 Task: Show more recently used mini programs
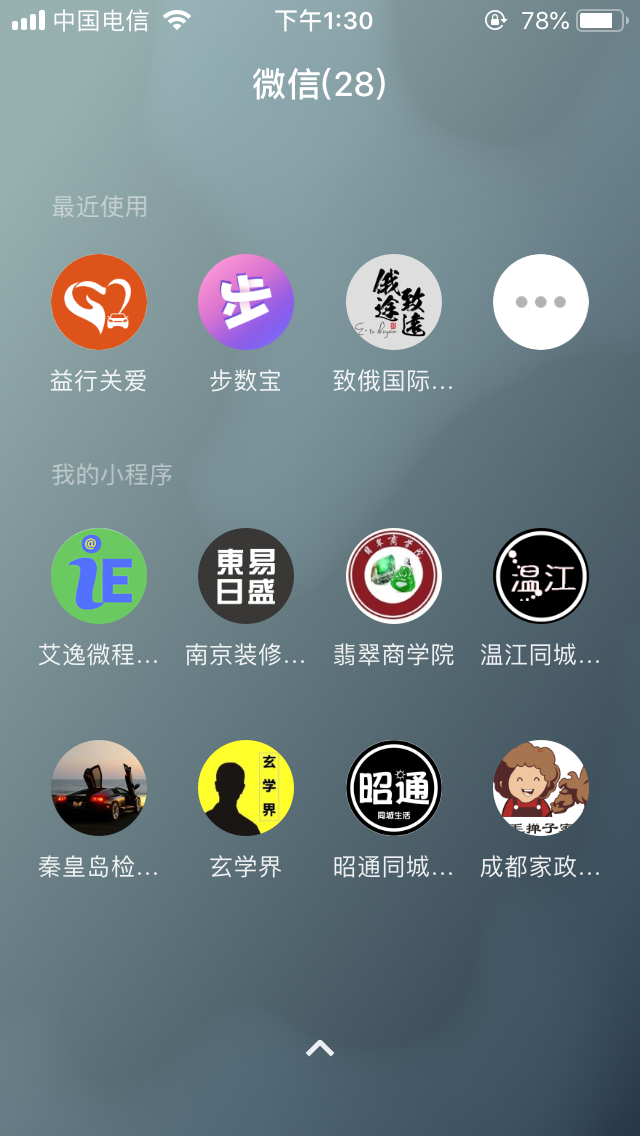(541, 302)
